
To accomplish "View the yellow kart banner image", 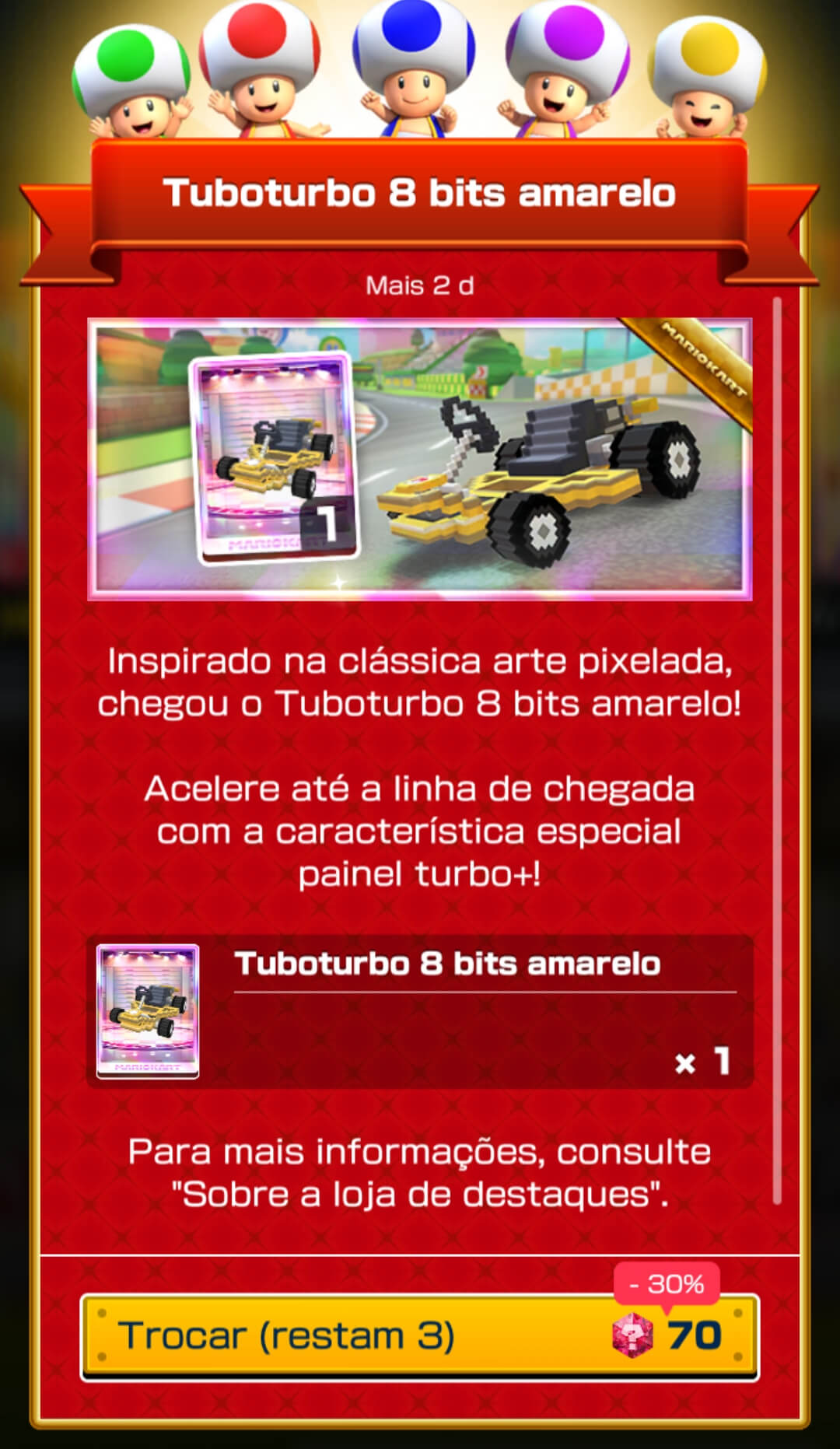I will pos(419,459).
